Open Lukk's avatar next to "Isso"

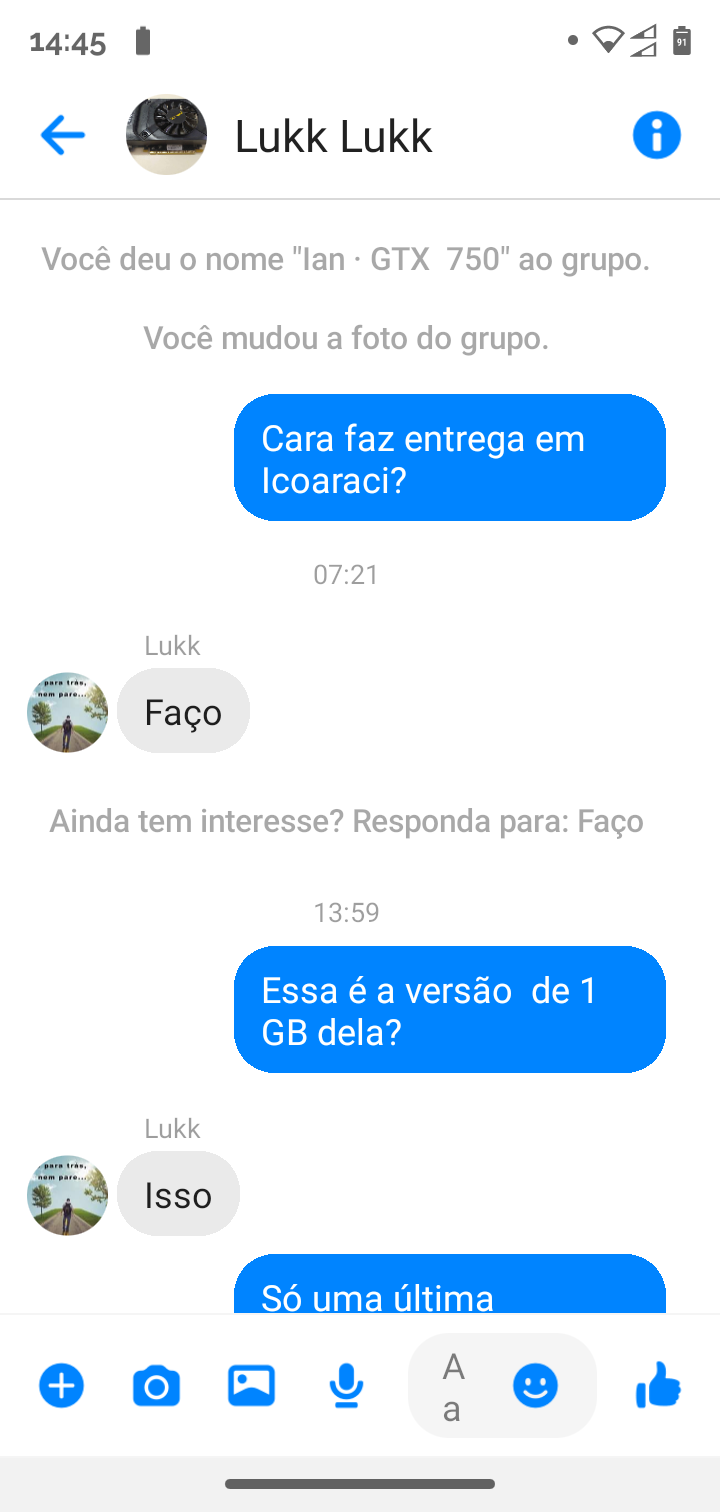67,1195
